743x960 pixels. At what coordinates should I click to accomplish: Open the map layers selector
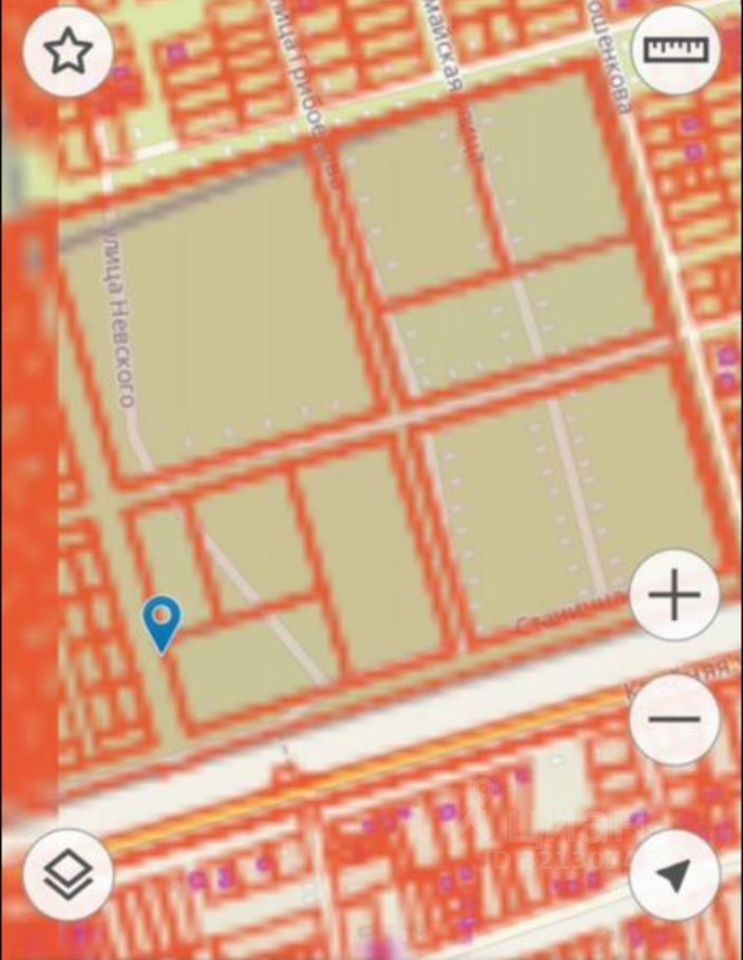[68, 874]
